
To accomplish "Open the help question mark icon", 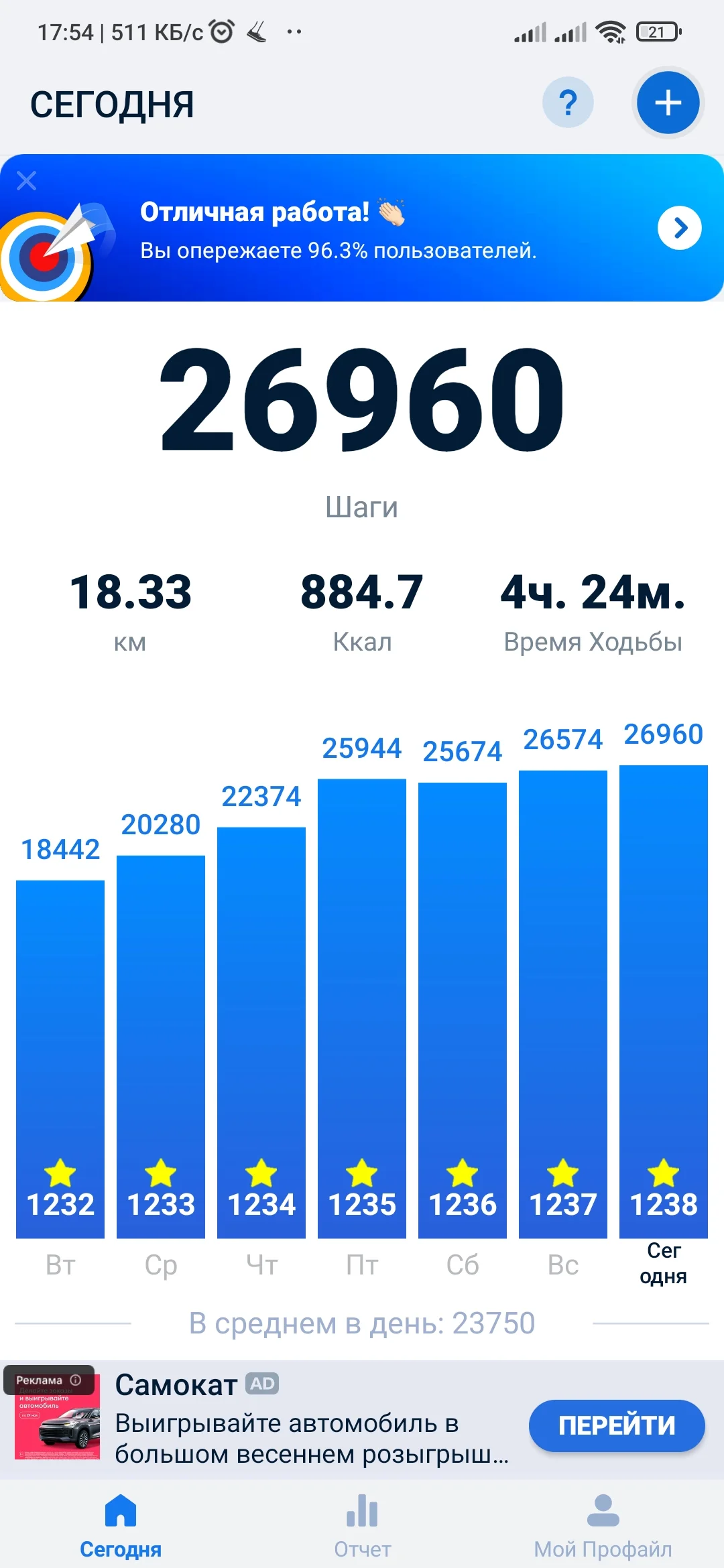I will (568, 103).
